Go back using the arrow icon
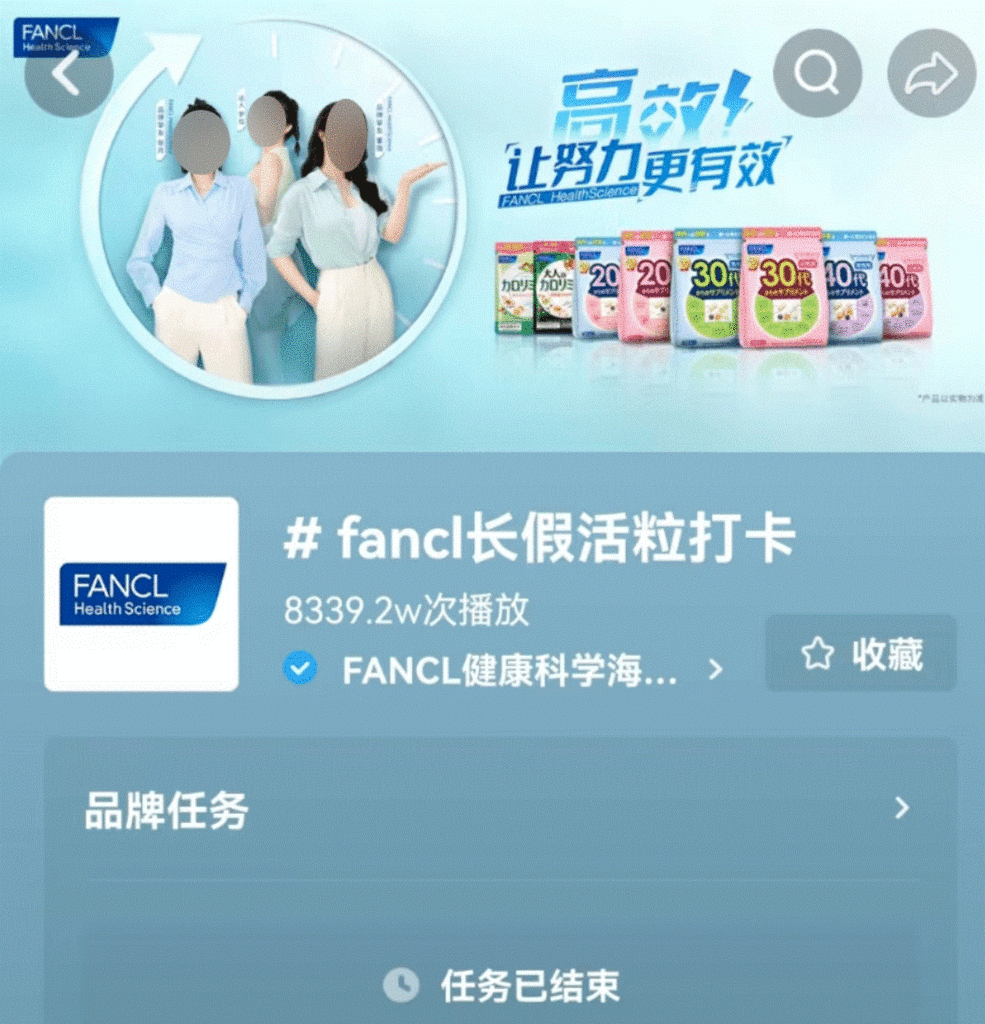Viewport: 985px width, 1024px height. 67,75
